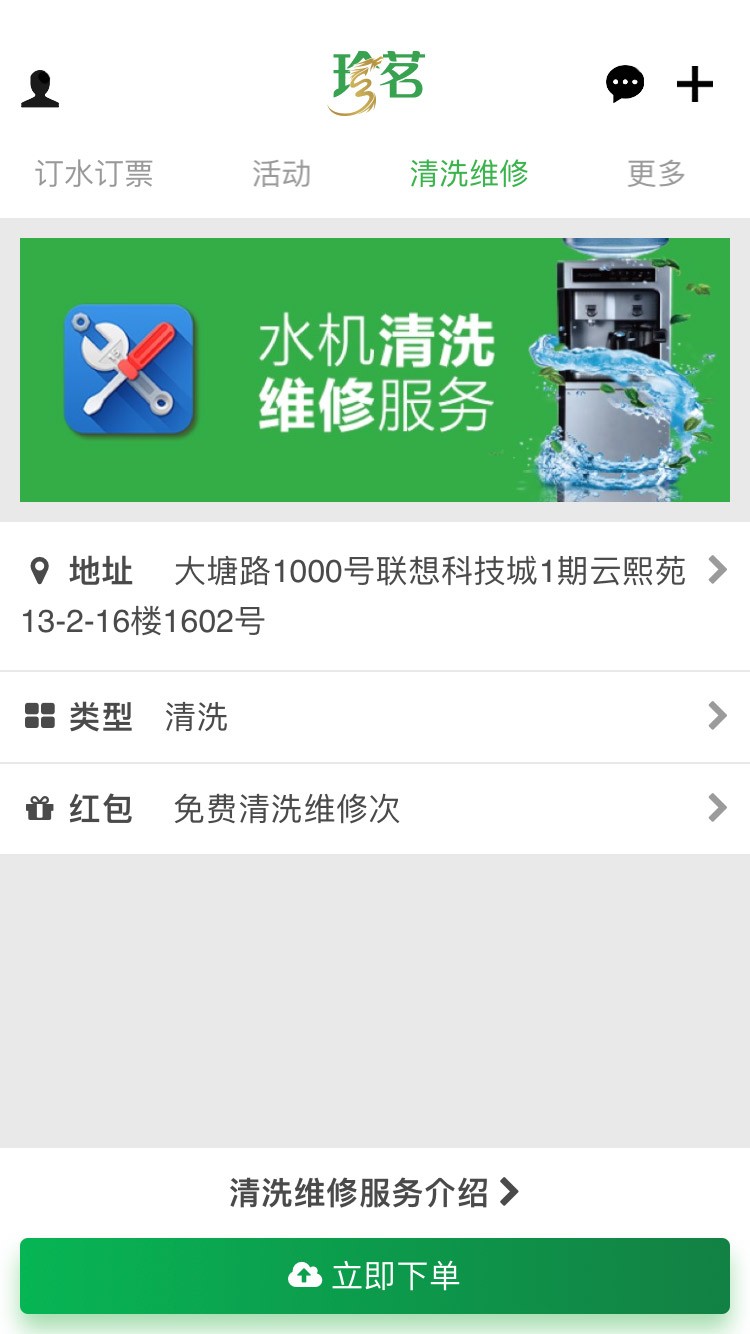
Task: Click the 珍茗 logo at the top
Action: pos(375,82)
